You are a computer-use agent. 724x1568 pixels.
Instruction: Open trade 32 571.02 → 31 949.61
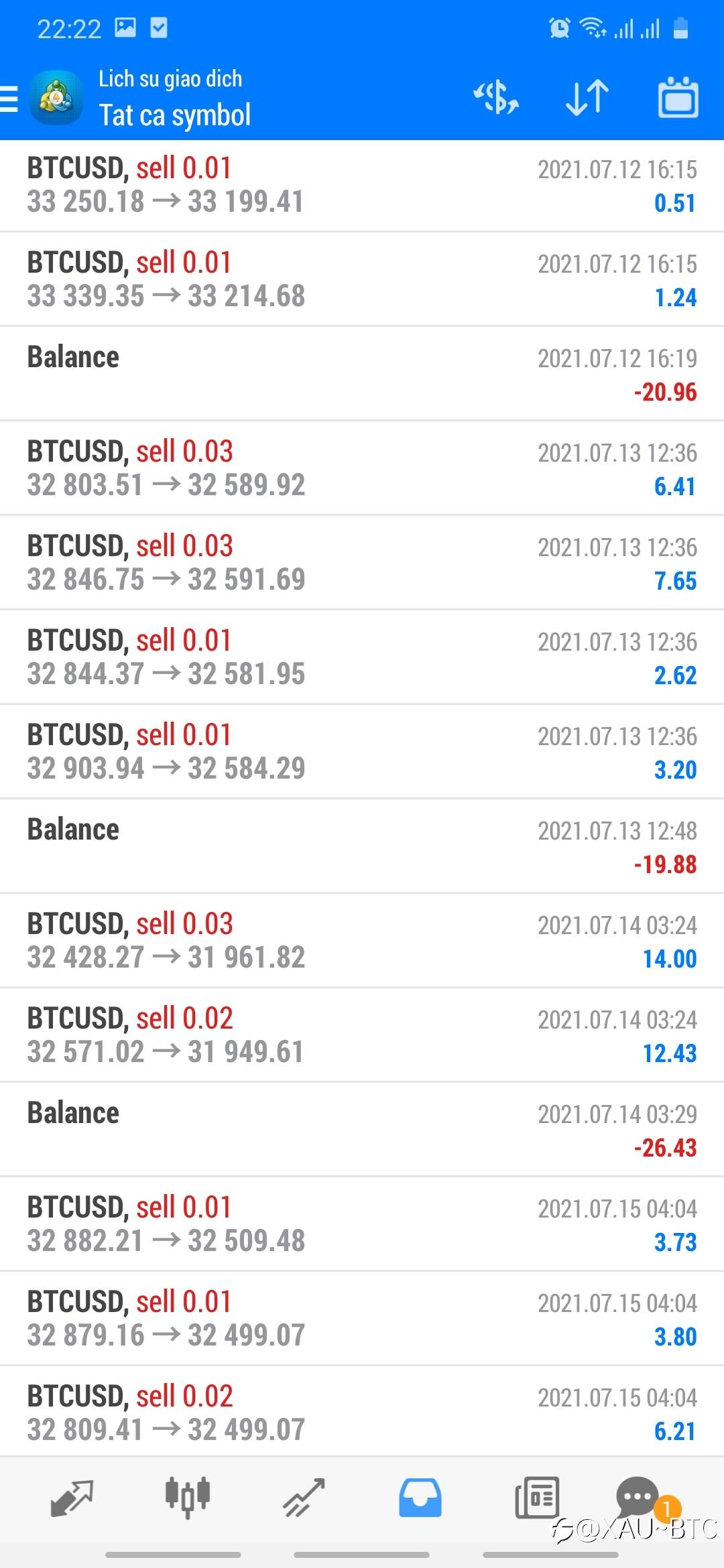[362, 1035]
